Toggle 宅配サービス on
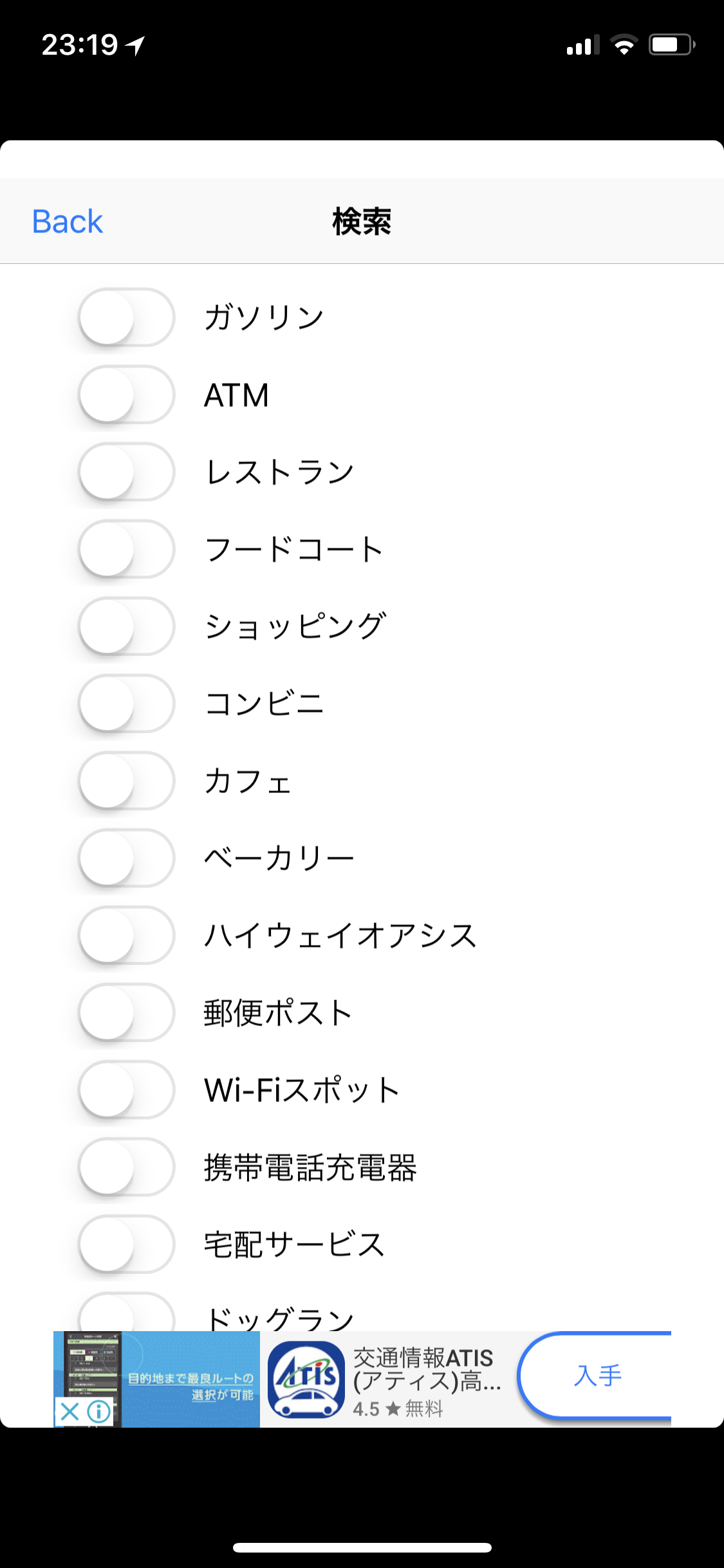 click(126, 1244)
